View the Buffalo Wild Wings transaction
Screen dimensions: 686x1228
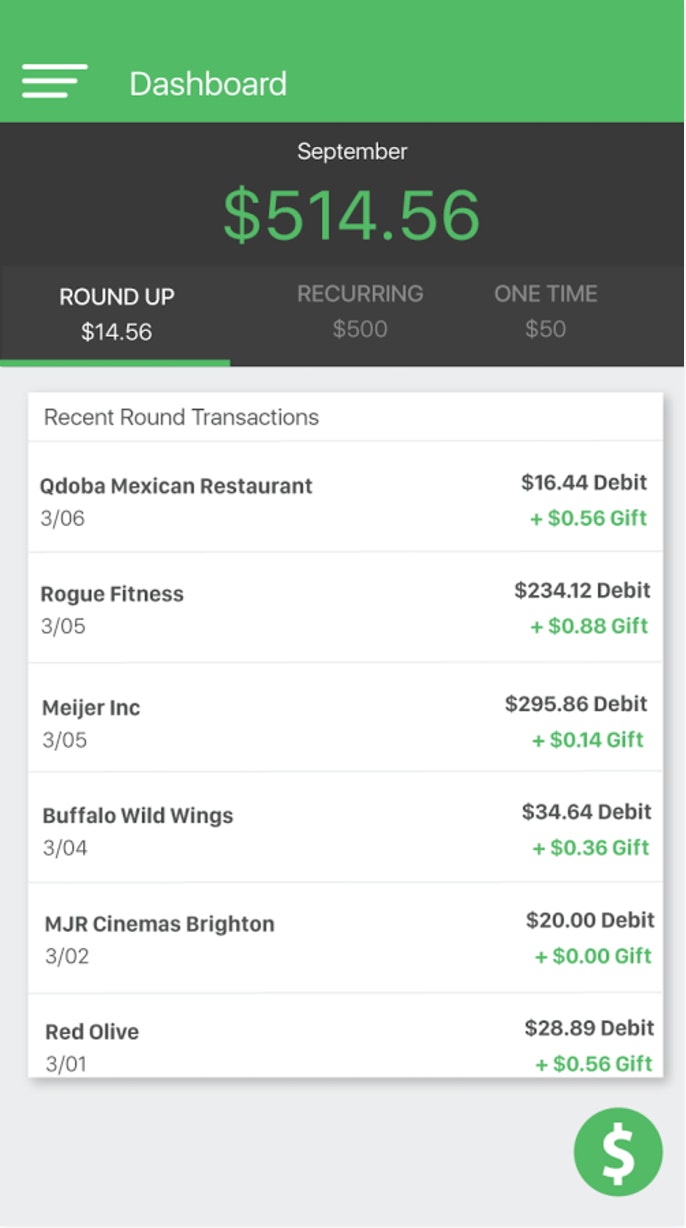(x=345, y=830)
